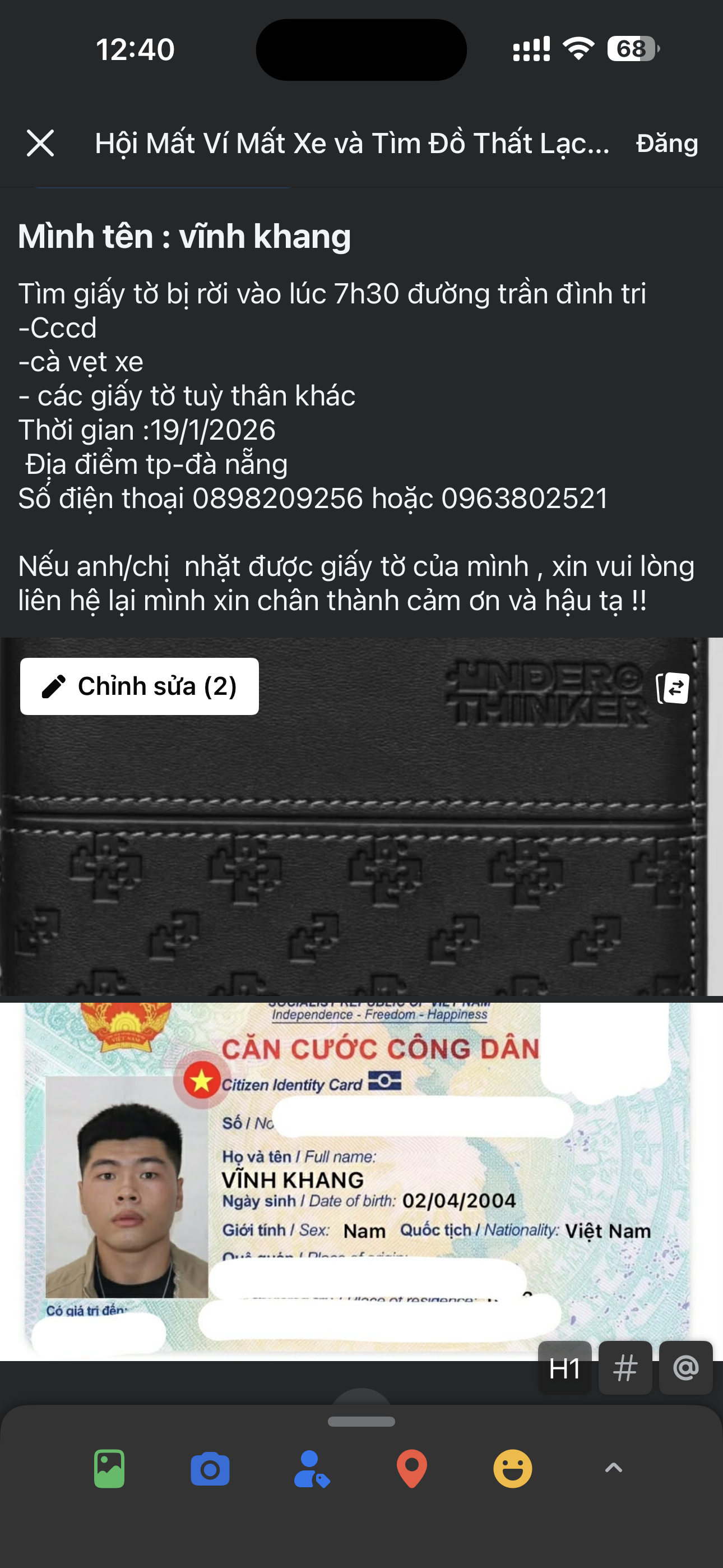
Task: Publish the post with Đăng
Action: point(666,144)
